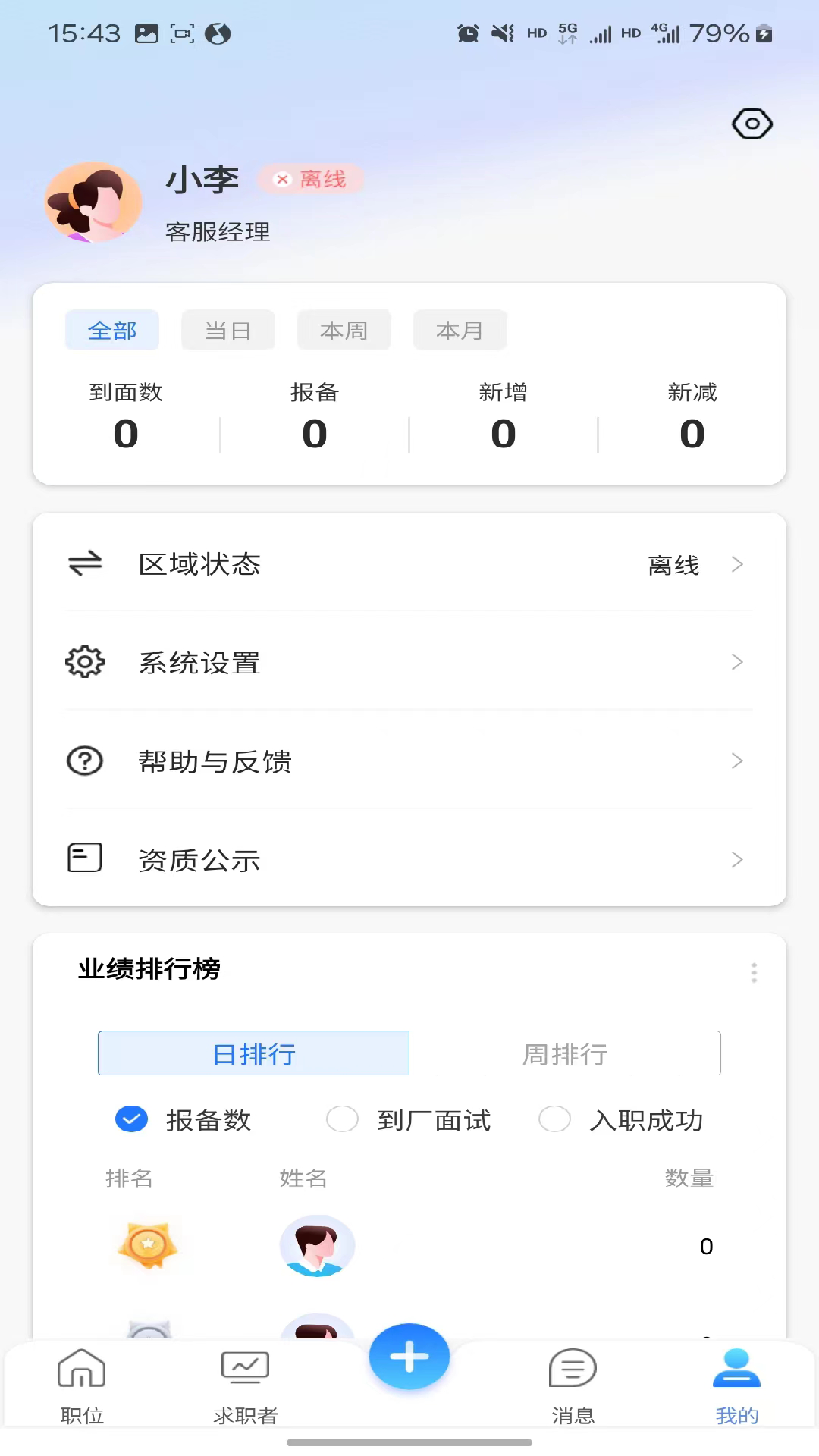Select the 全部 stats filter

coord(112,331)
